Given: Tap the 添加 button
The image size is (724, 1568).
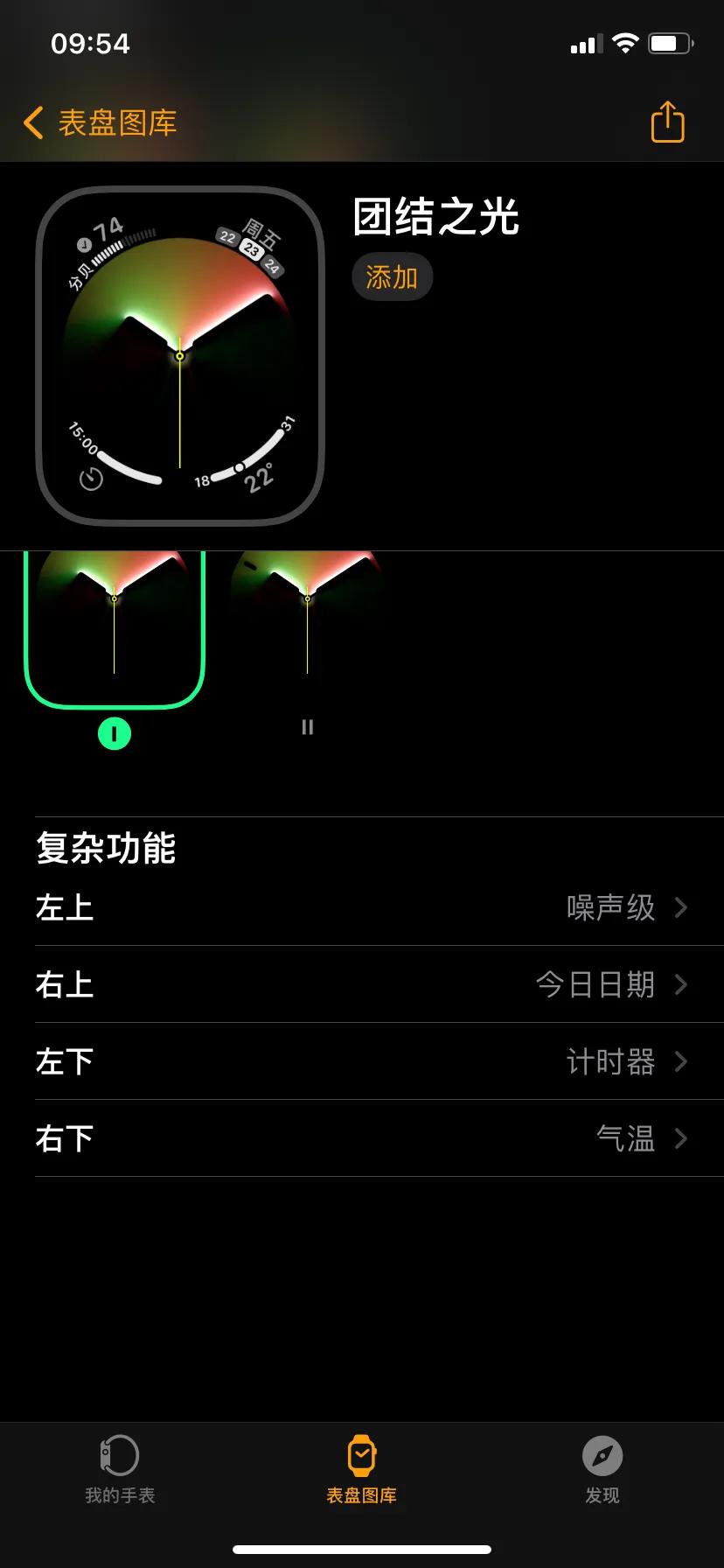Looking at the screenshot, I should click(x=392, y=277).
